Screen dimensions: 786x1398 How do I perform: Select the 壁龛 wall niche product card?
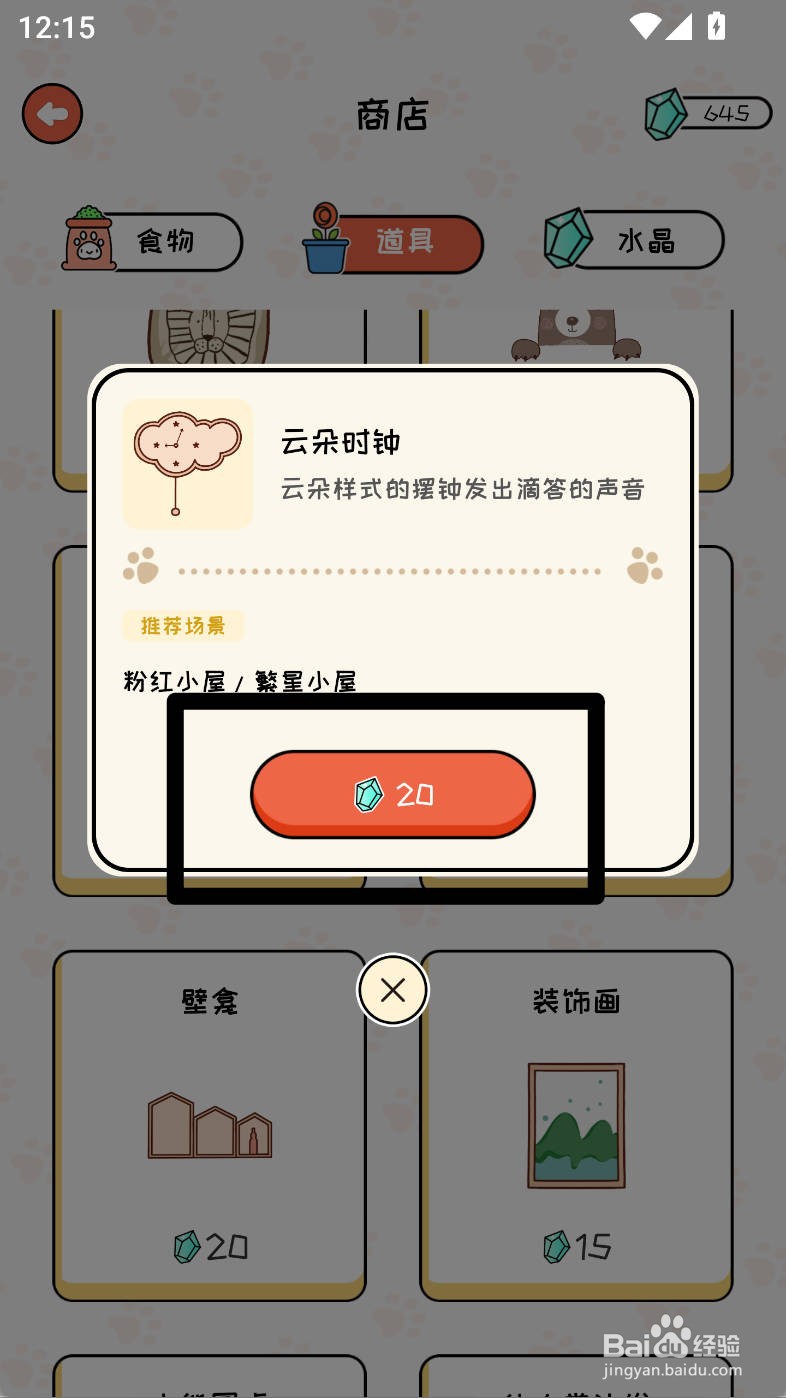click(x=209, y=1122)
